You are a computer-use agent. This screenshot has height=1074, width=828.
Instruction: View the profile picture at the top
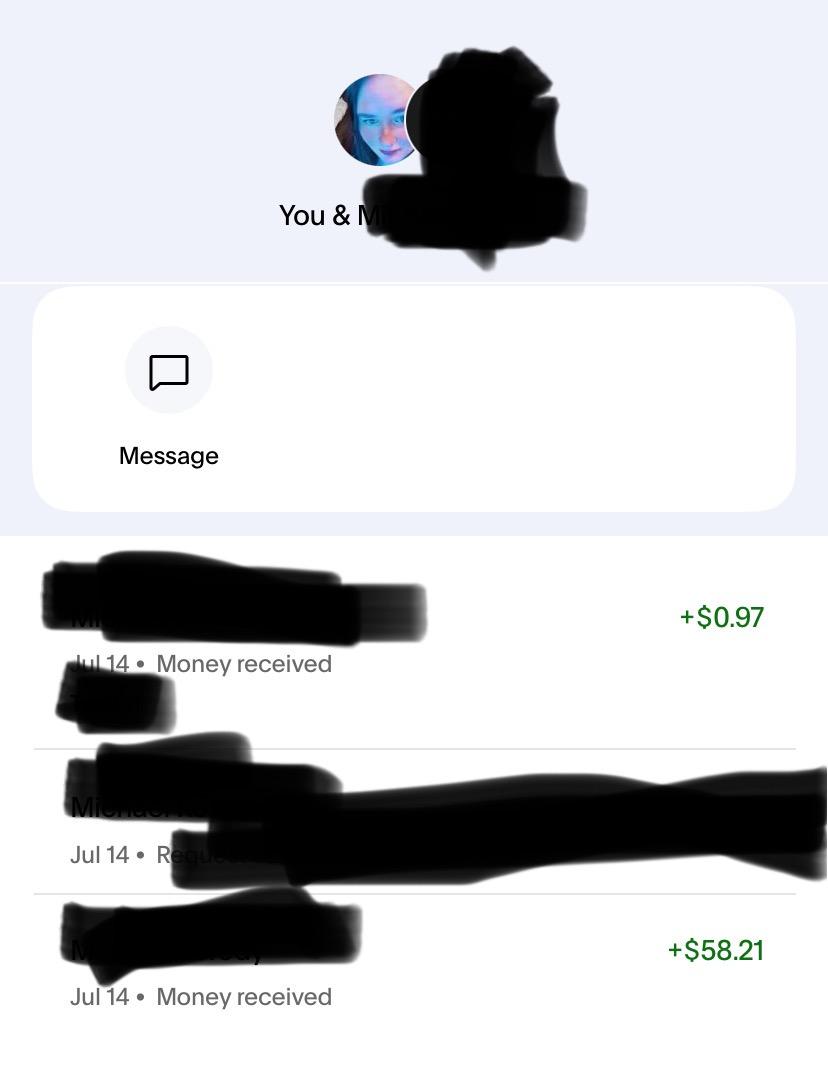[376, 120]
